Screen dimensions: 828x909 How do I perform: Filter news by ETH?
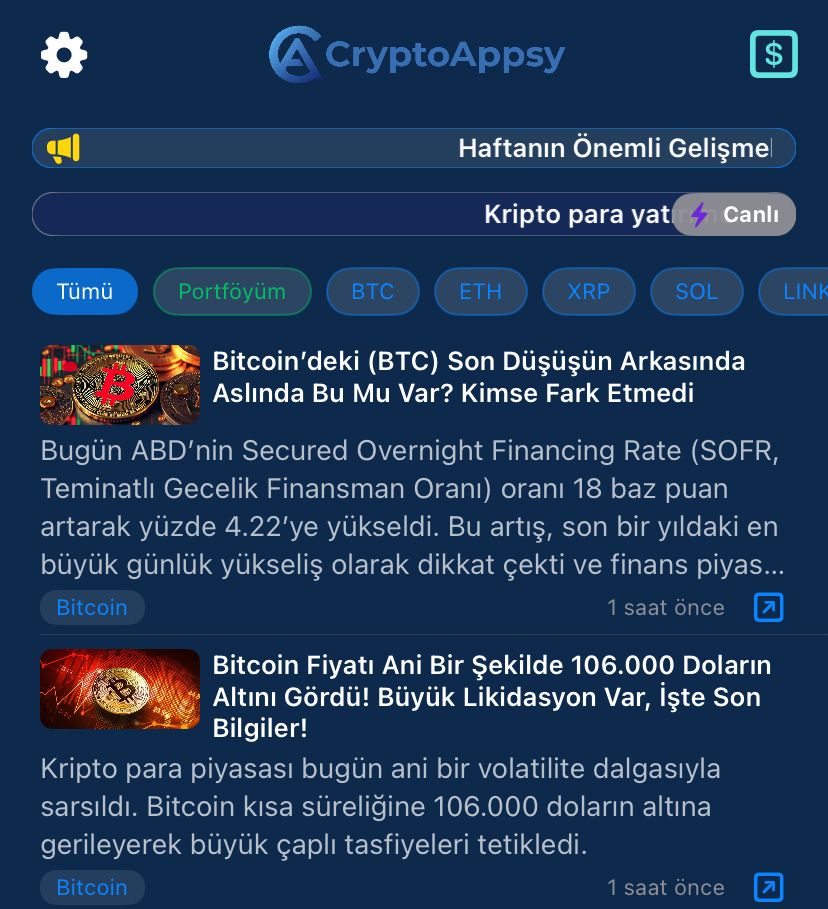480,292
